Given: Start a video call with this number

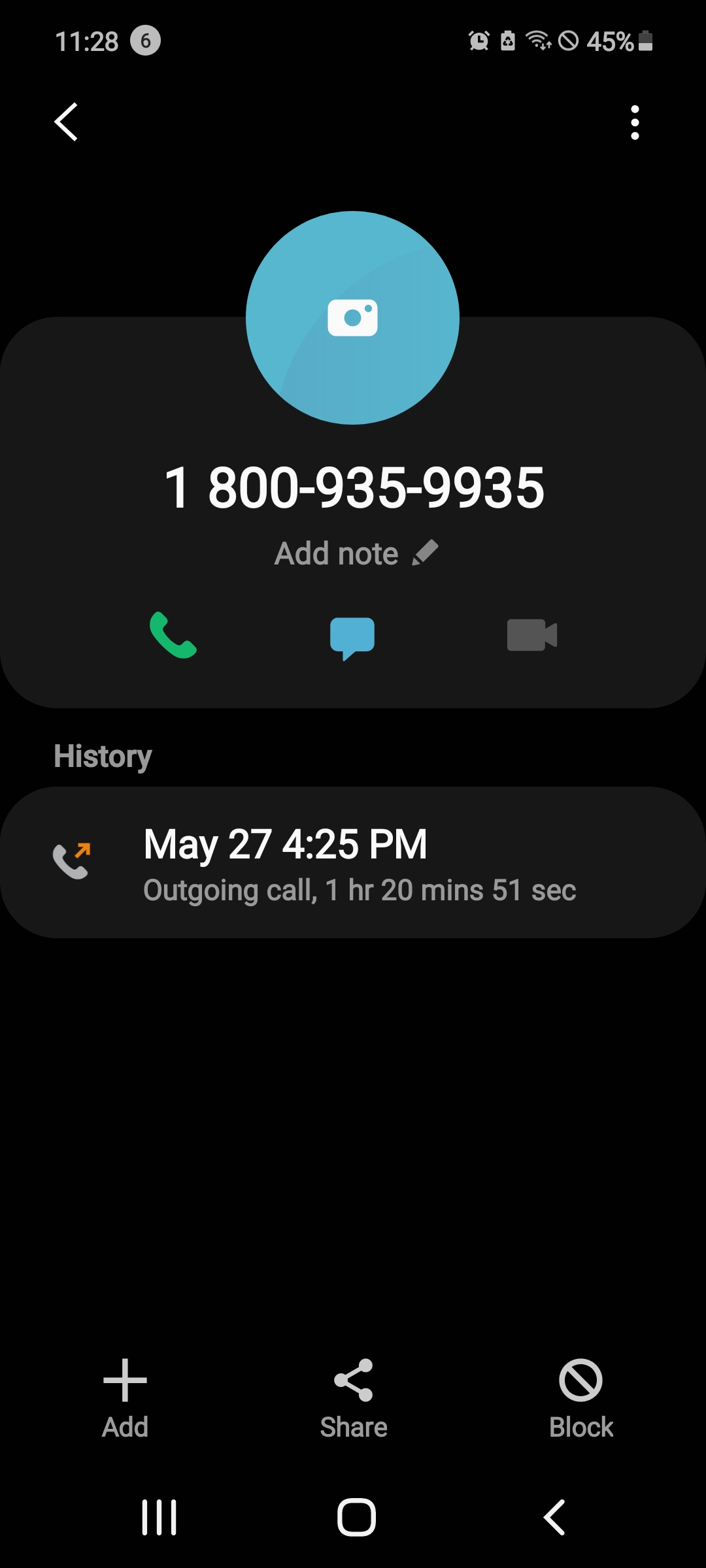Looking at the screenshot, I should click(x=531, y=635).
